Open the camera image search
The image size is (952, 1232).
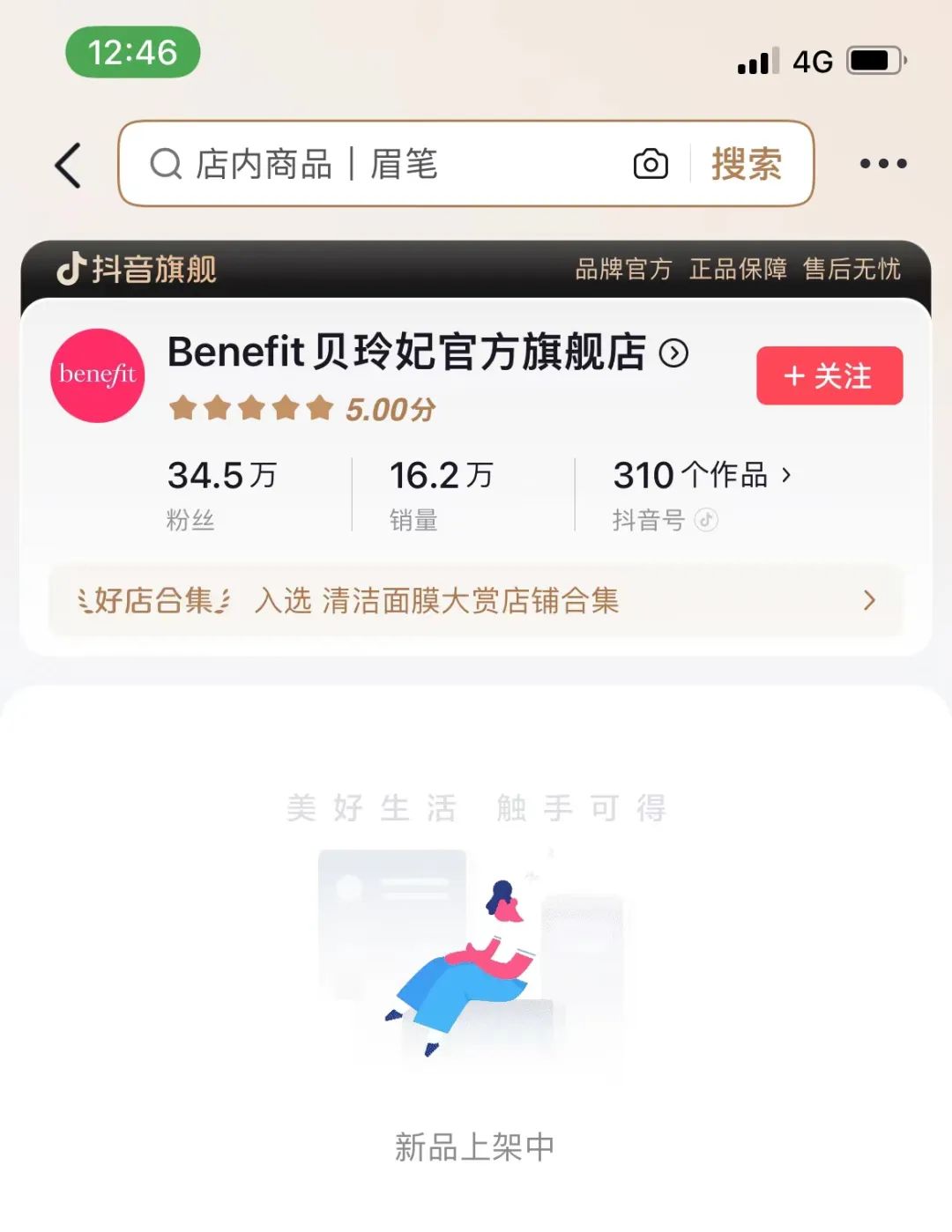pos(651,165)
